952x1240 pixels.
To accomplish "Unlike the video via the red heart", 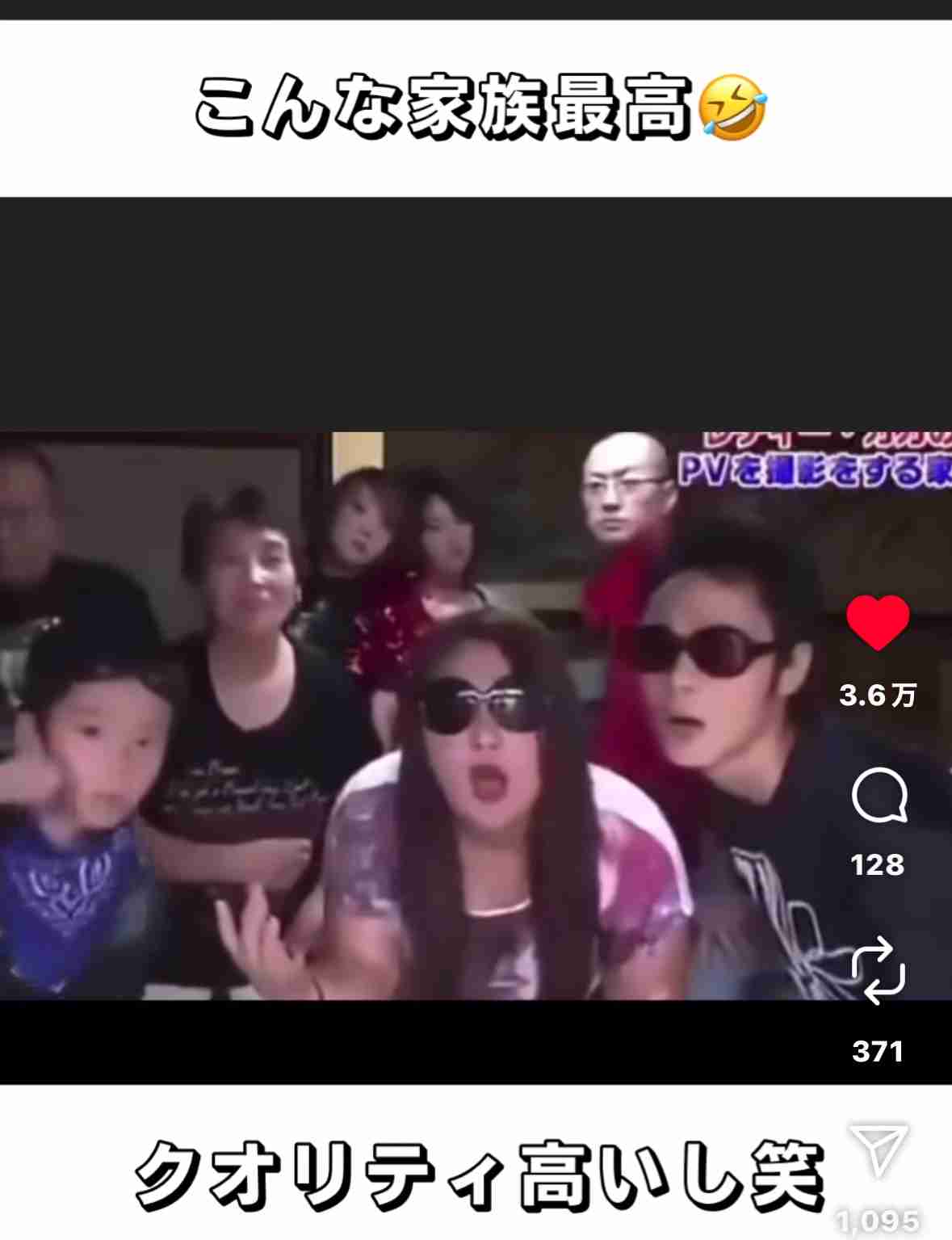I will coord(878,622).
